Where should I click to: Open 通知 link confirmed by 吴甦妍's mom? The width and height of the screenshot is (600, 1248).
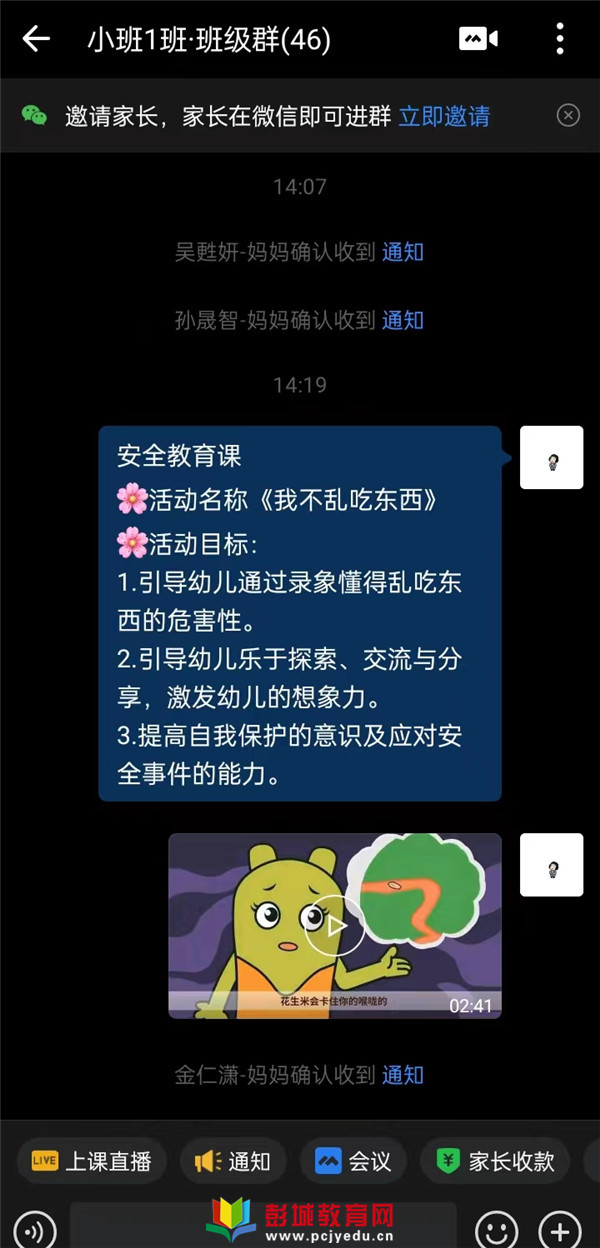(x=403, y=252)
